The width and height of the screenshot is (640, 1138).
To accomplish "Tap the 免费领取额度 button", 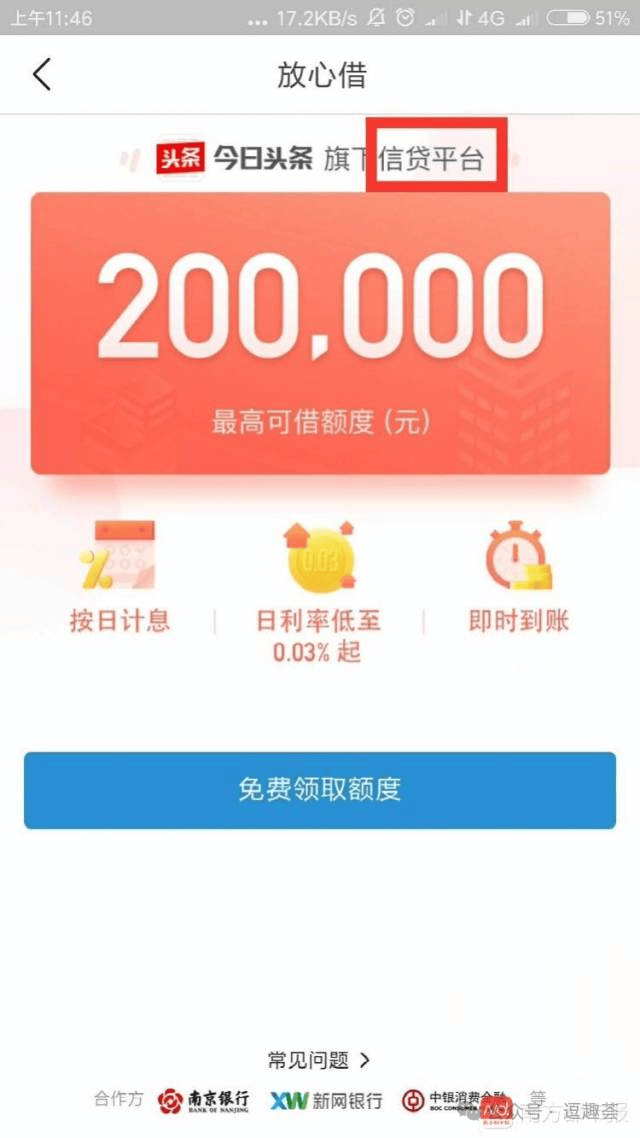I will click(320, 790).
